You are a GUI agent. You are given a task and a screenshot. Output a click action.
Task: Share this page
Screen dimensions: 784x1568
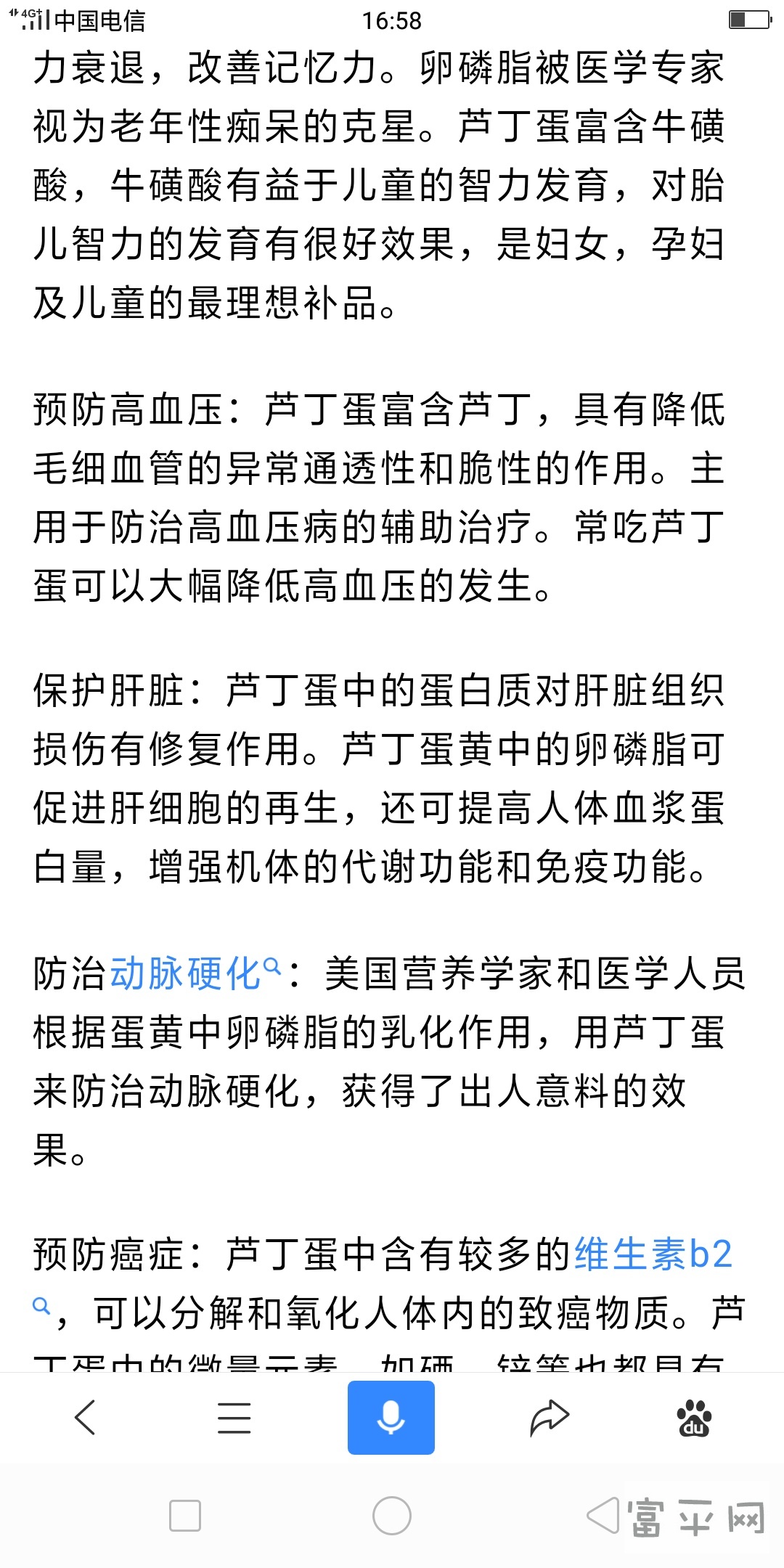pyautogui.click(x=550, y=1417)
